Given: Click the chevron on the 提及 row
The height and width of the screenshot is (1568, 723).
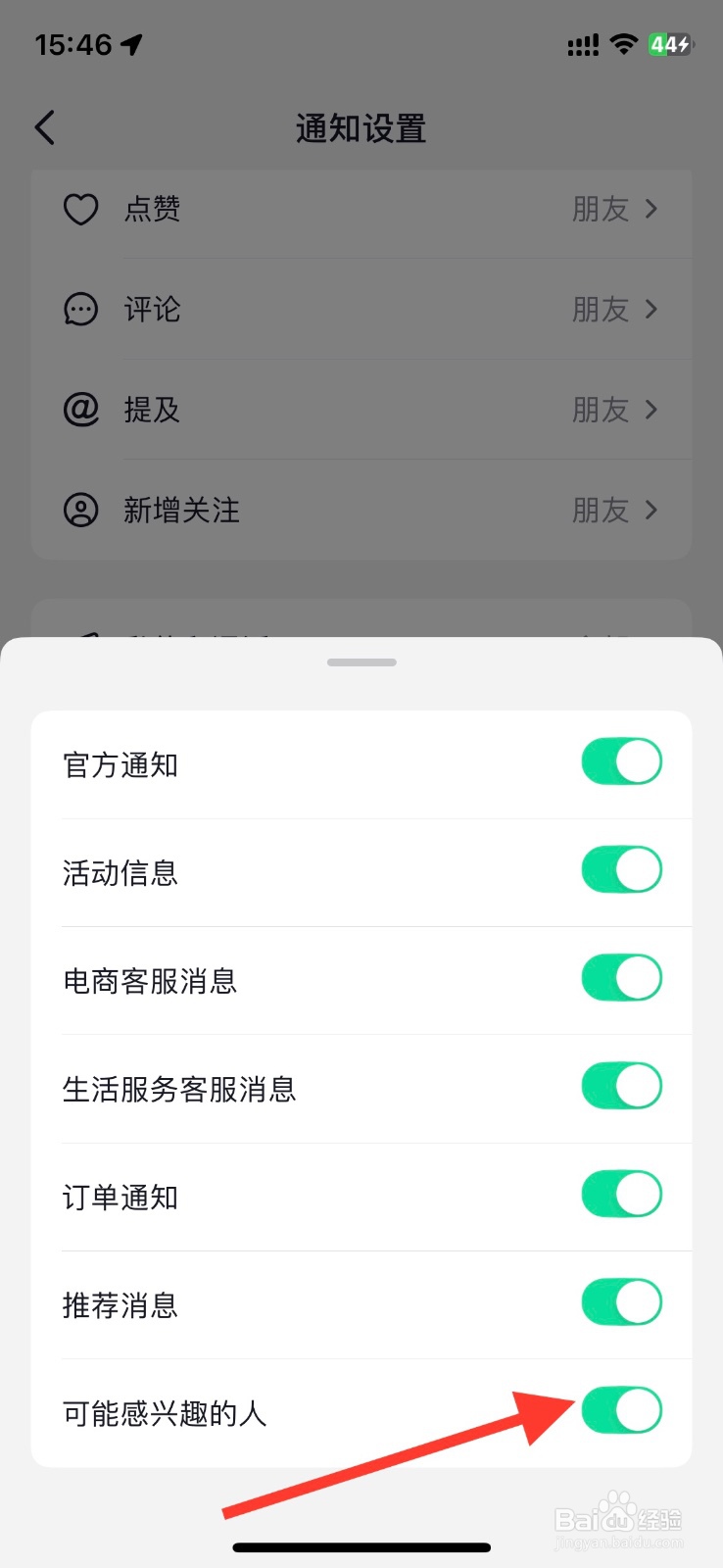Looking at the screenshot, I should click(x=651, y=409).
